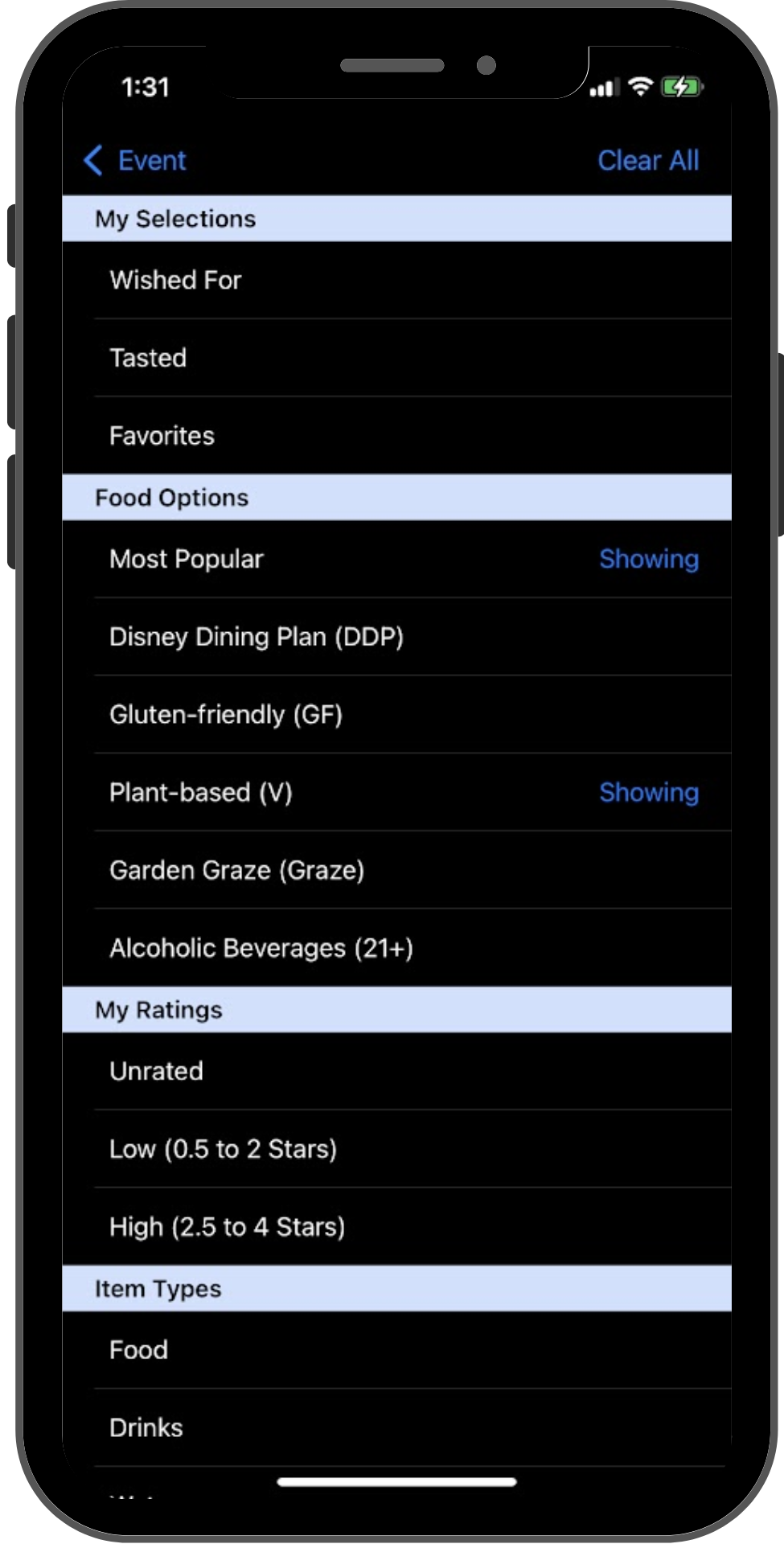Enable the Tasted filter
784x1544 pixels.
tap(396, 358)
